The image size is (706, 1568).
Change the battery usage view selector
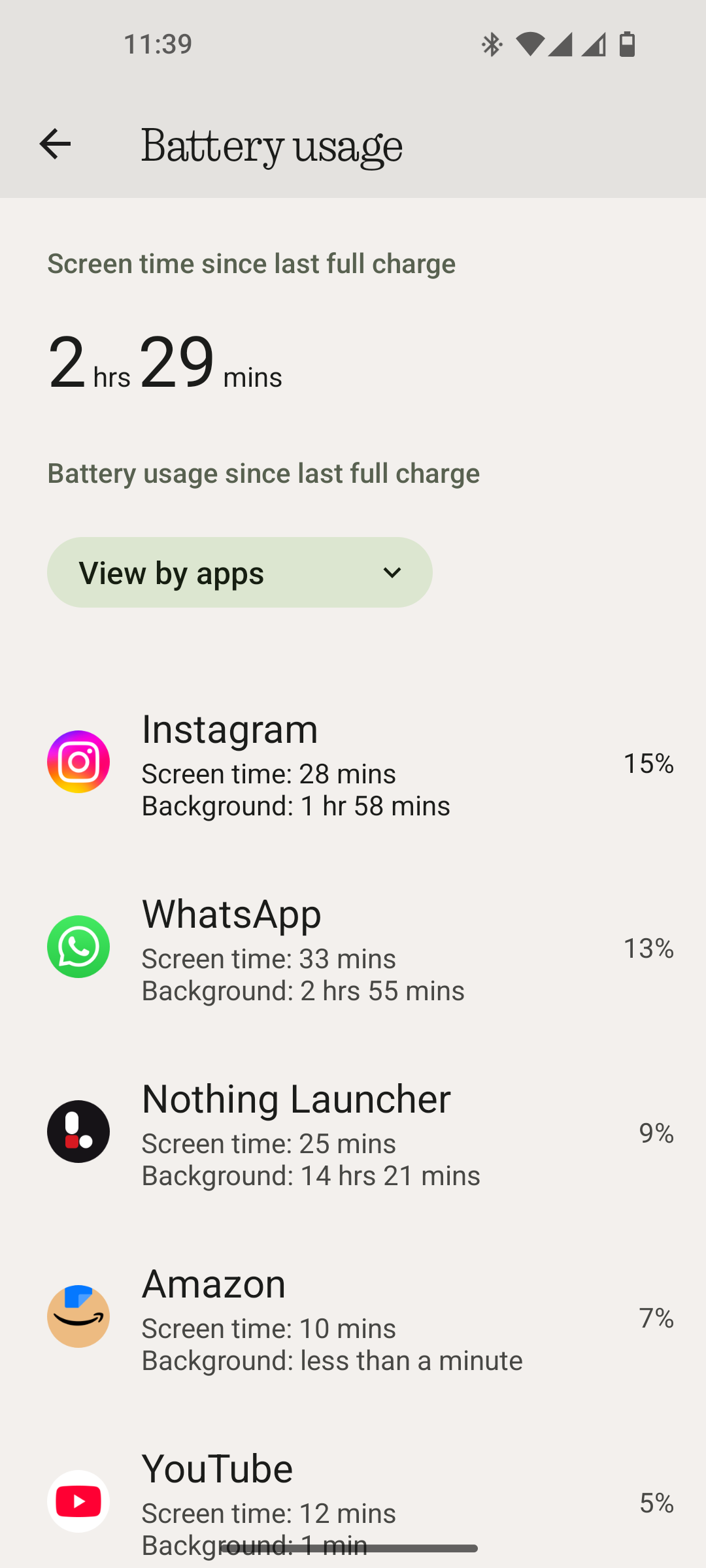pyautogui.click(x=239, y=572)
